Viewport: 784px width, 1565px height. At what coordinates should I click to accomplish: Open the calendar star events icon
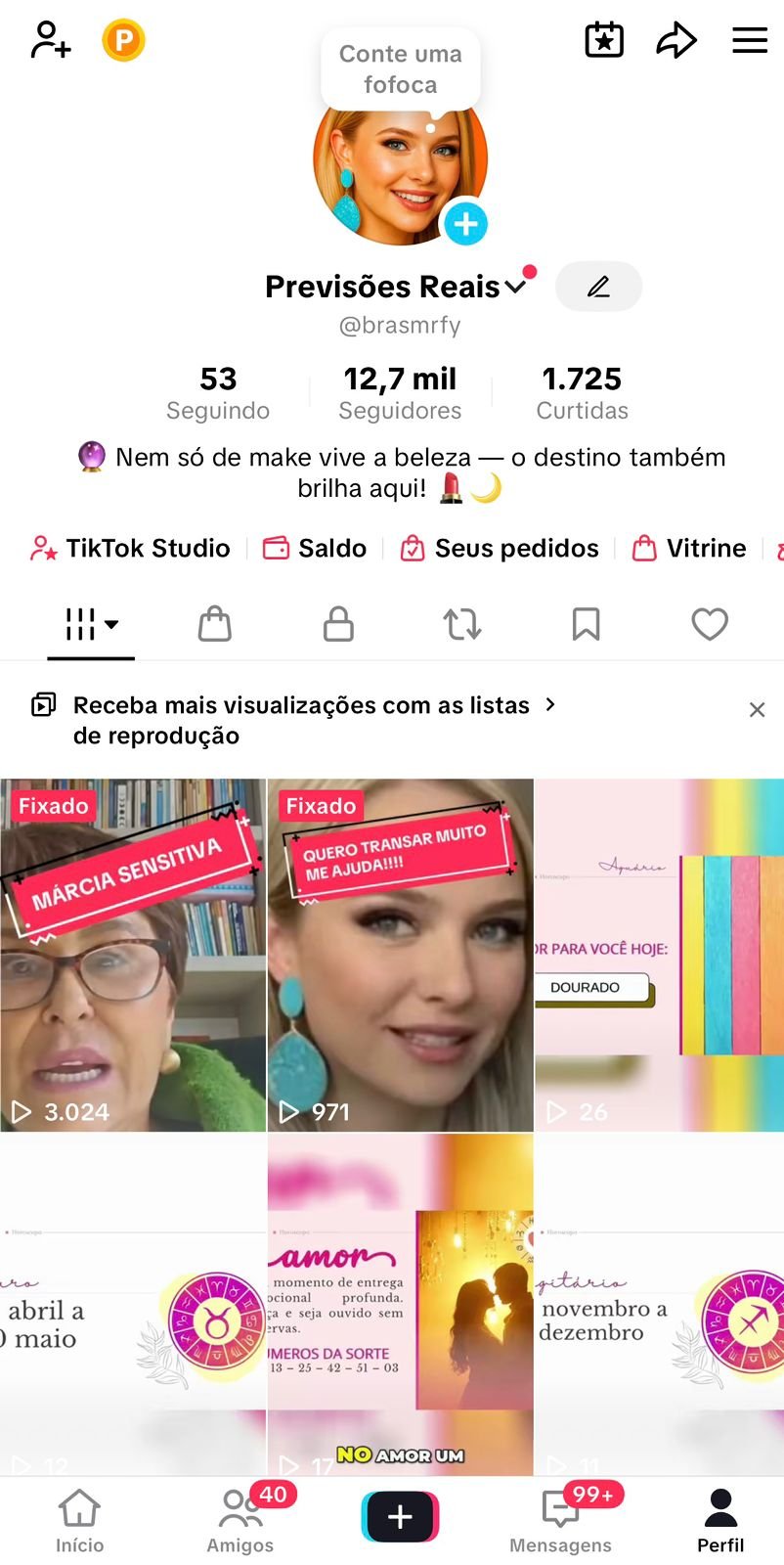click(x=604, y=40)
